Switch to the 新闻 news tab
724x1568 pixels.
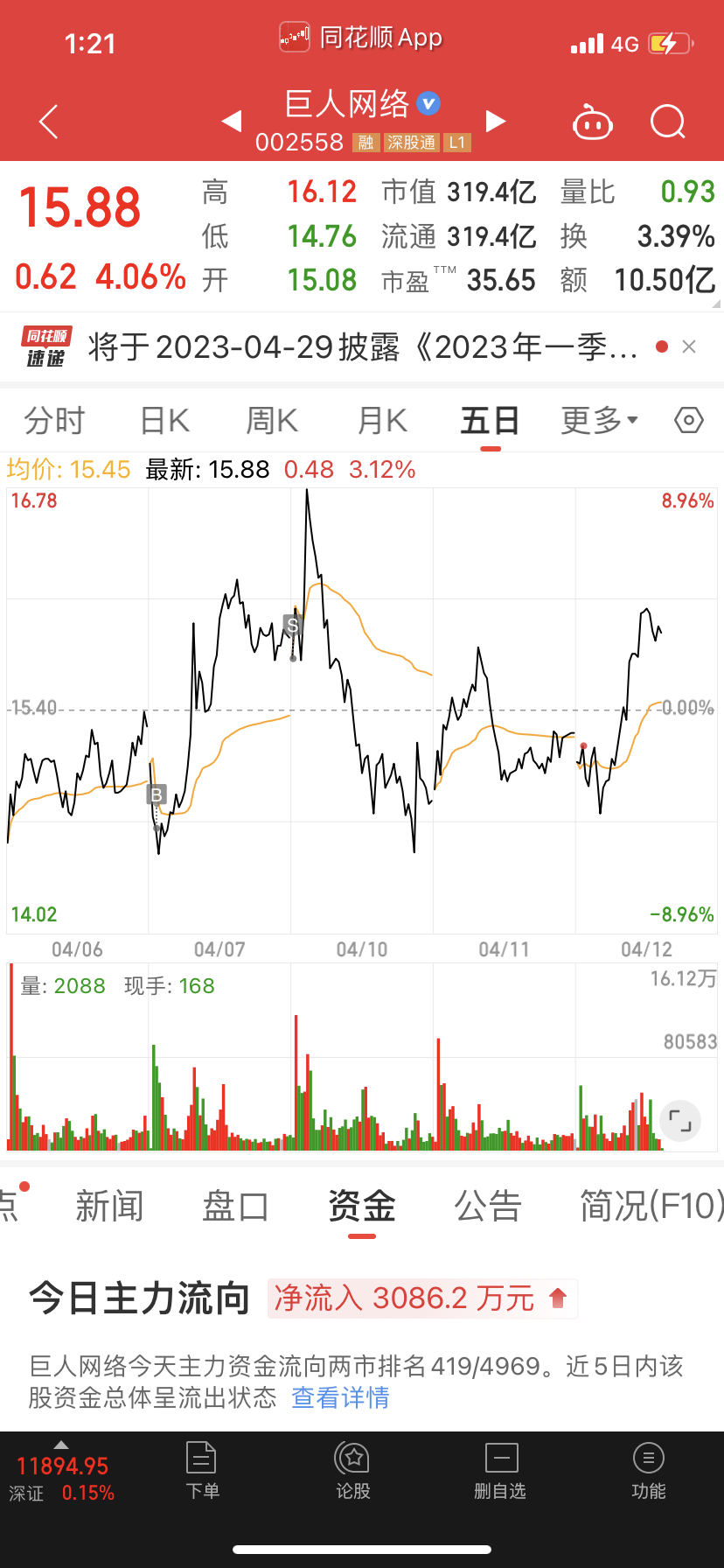[x=109, y=1206]
